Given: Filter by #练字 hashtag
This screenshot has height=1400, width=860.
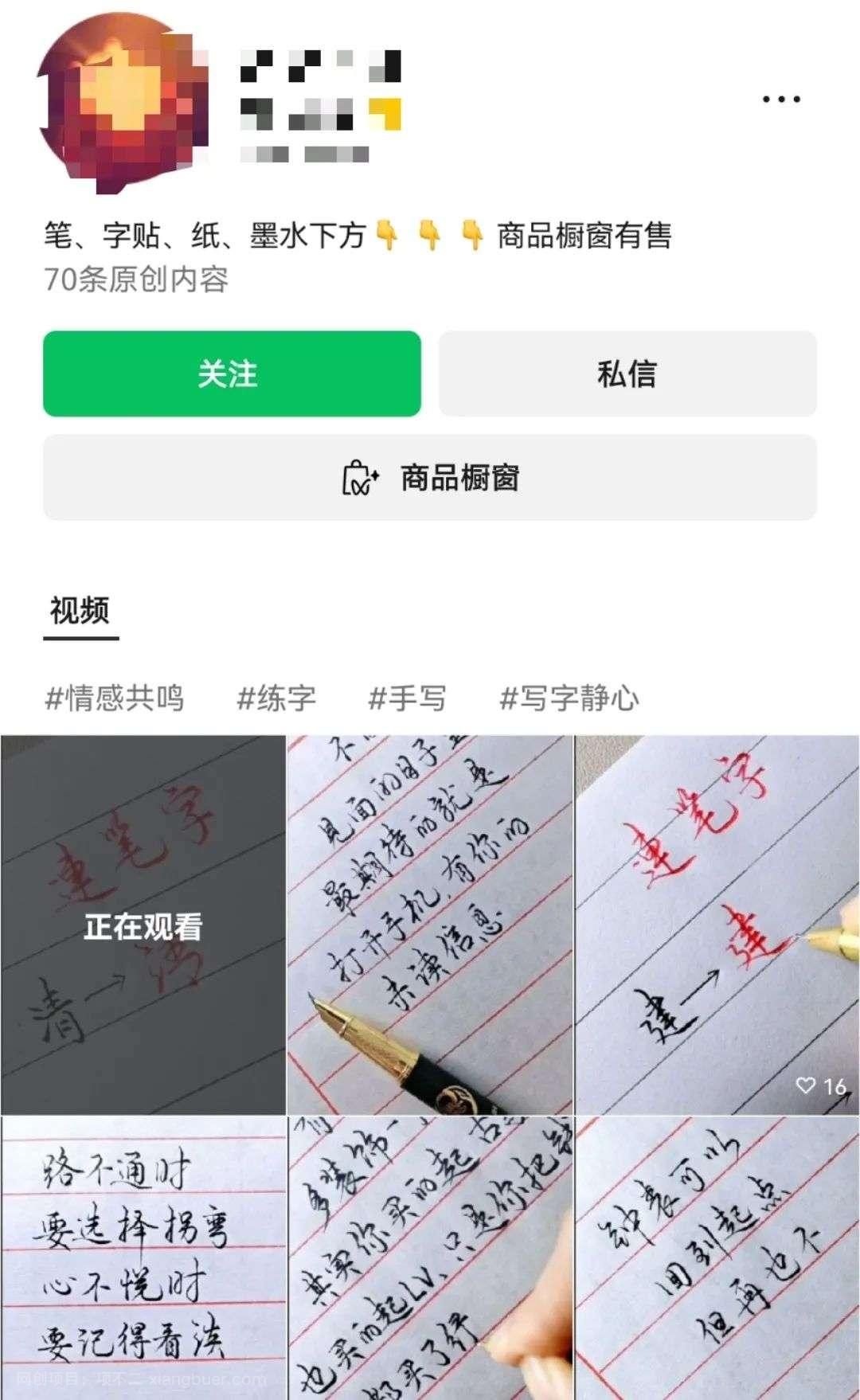Looking at the screenshot, I should (x=276, y=698).
